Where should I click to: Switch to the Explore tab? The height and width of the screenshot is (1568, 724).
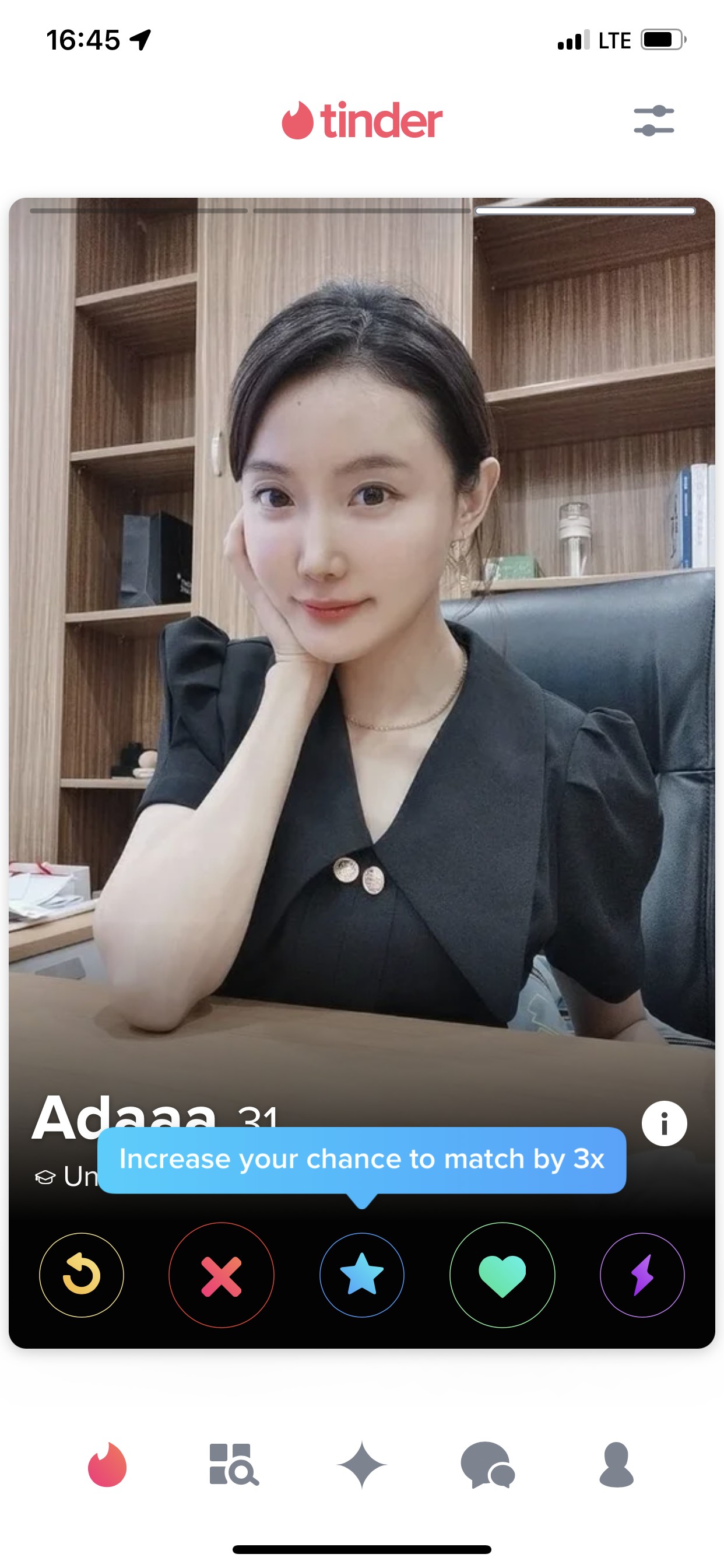point(234,1465)
